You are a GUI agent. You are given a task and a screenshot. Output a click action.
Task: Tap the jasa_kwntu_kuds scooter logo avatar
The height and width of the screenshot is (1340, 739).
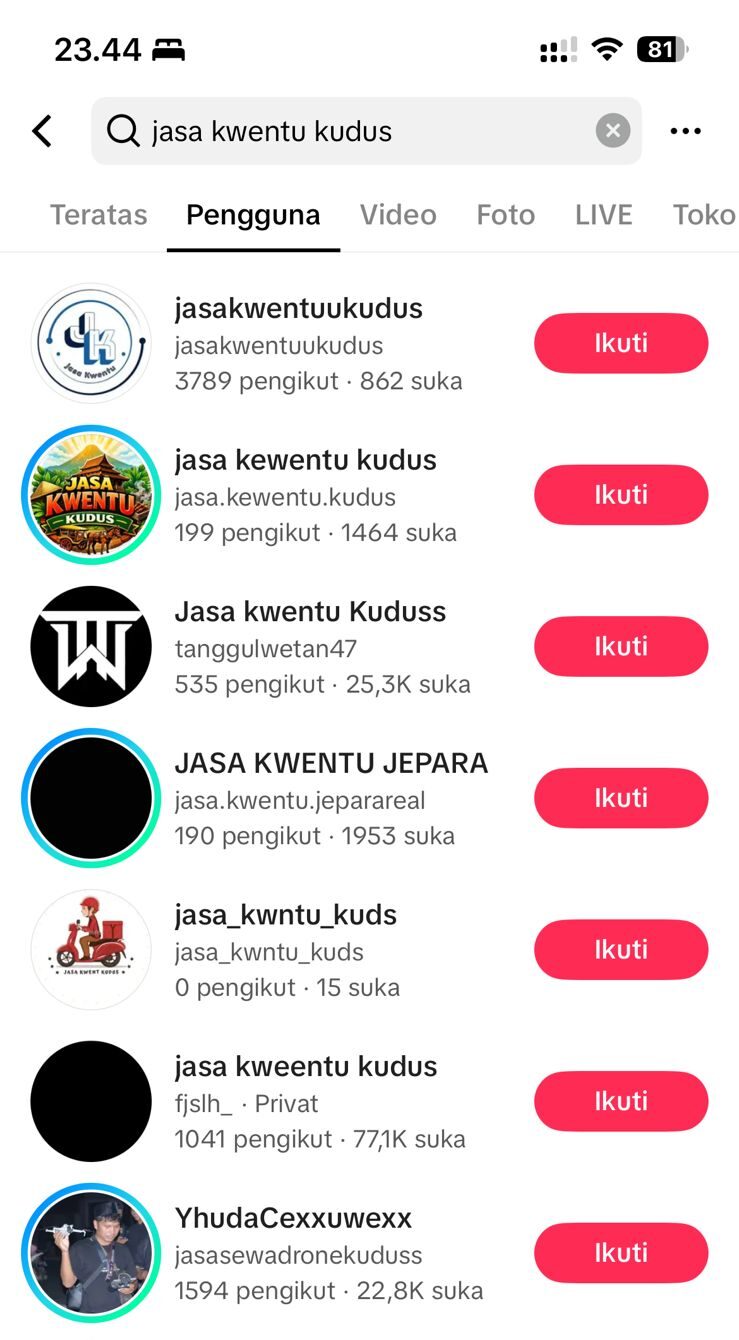pos(90,949)
